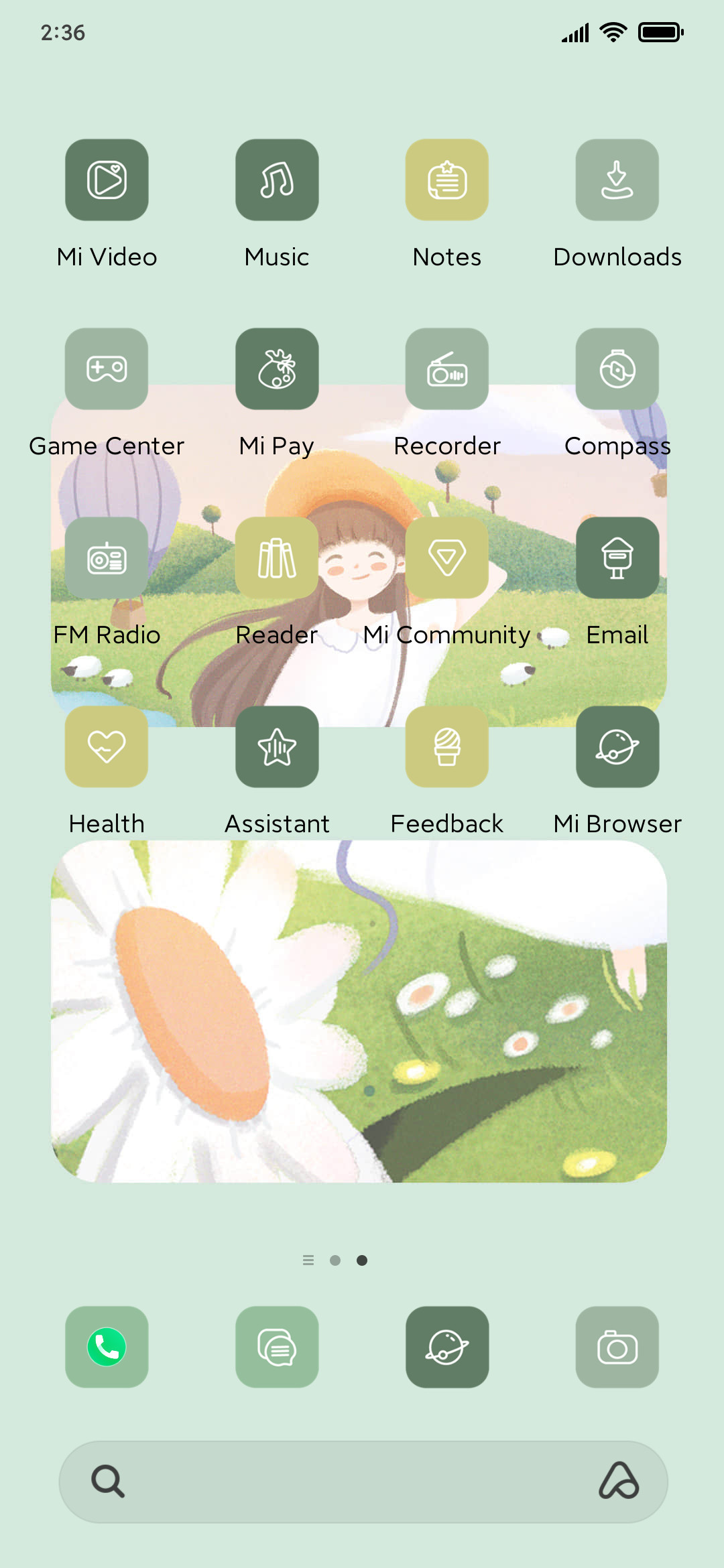Open the Mi Video app
The image size is (724, 1568).
click(x=107, y=180)
